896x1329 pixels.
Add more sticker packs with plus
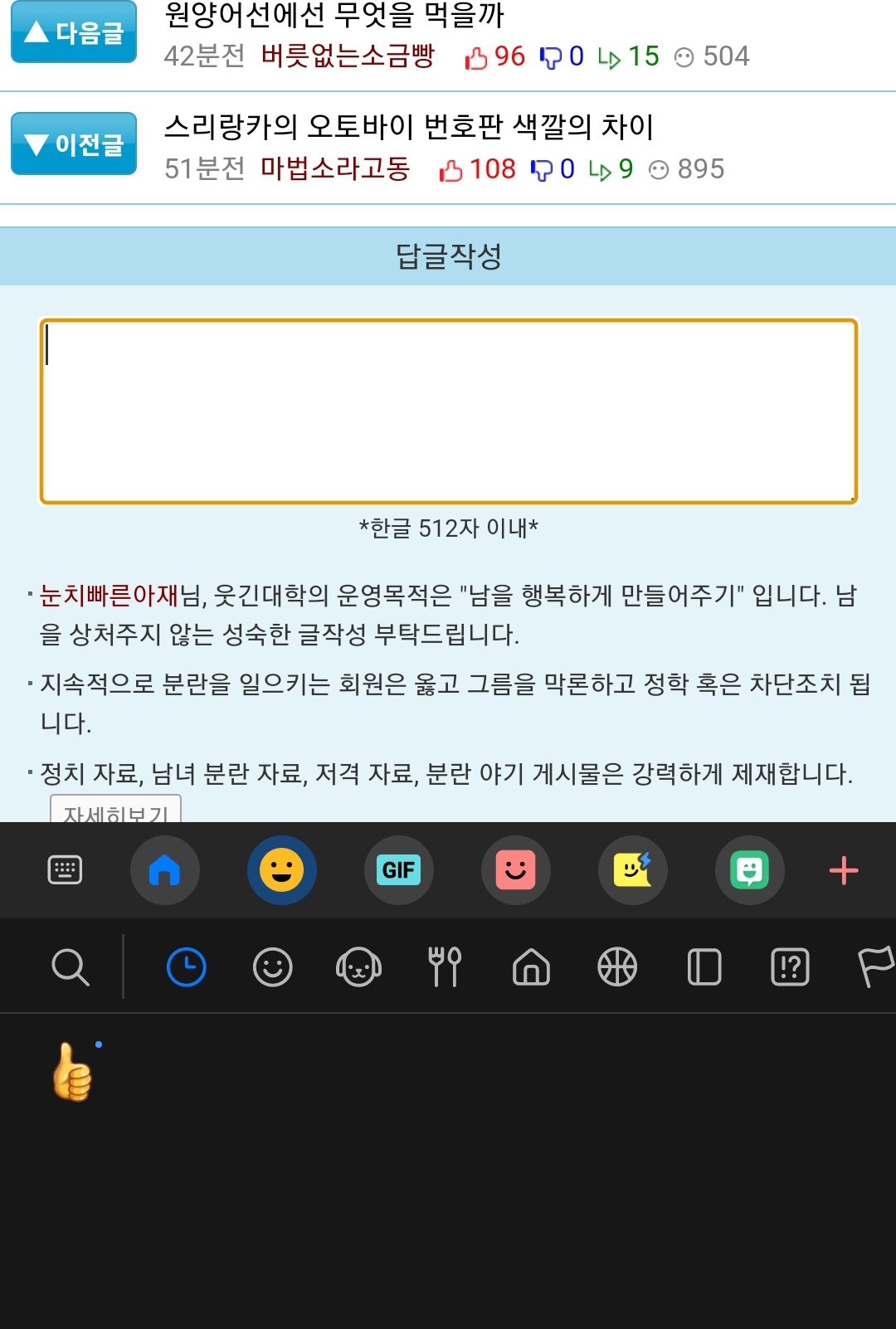pyautogui.click(x=844, y=870)
